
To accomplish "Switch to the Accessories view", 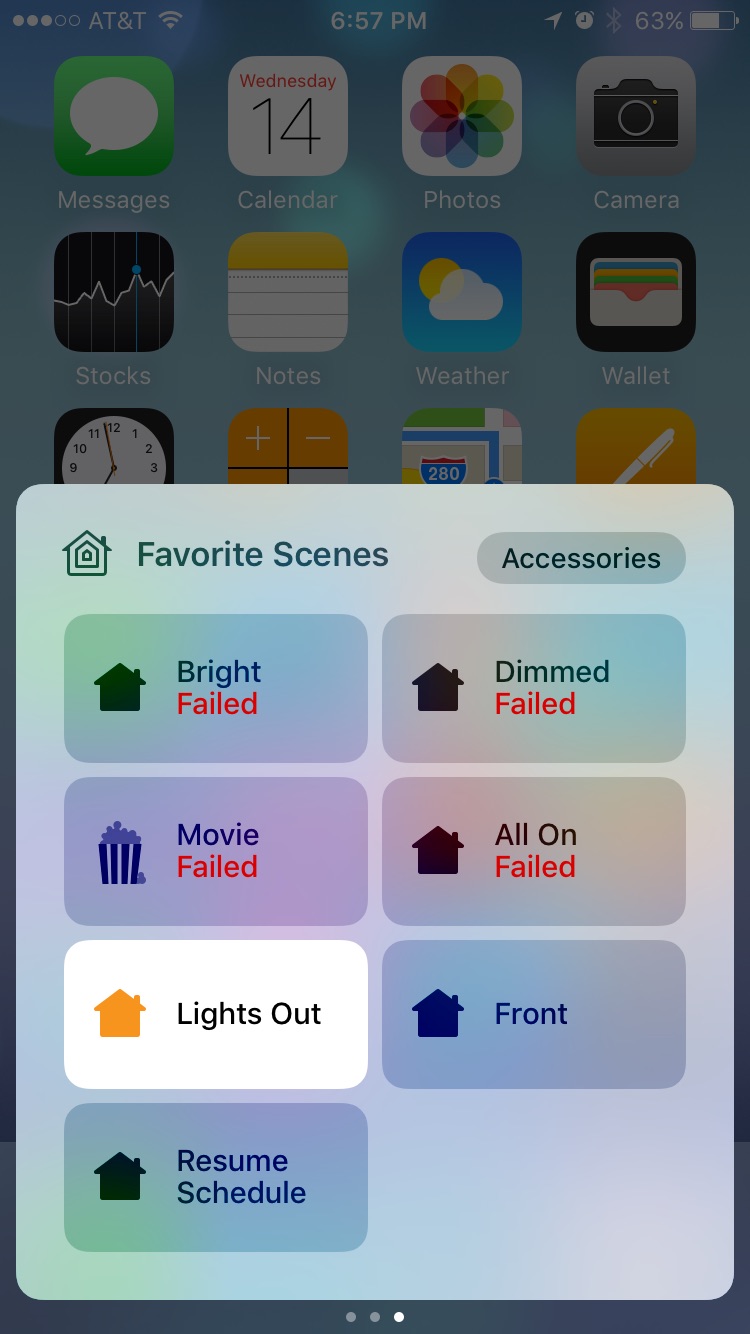I will point(581,558).
